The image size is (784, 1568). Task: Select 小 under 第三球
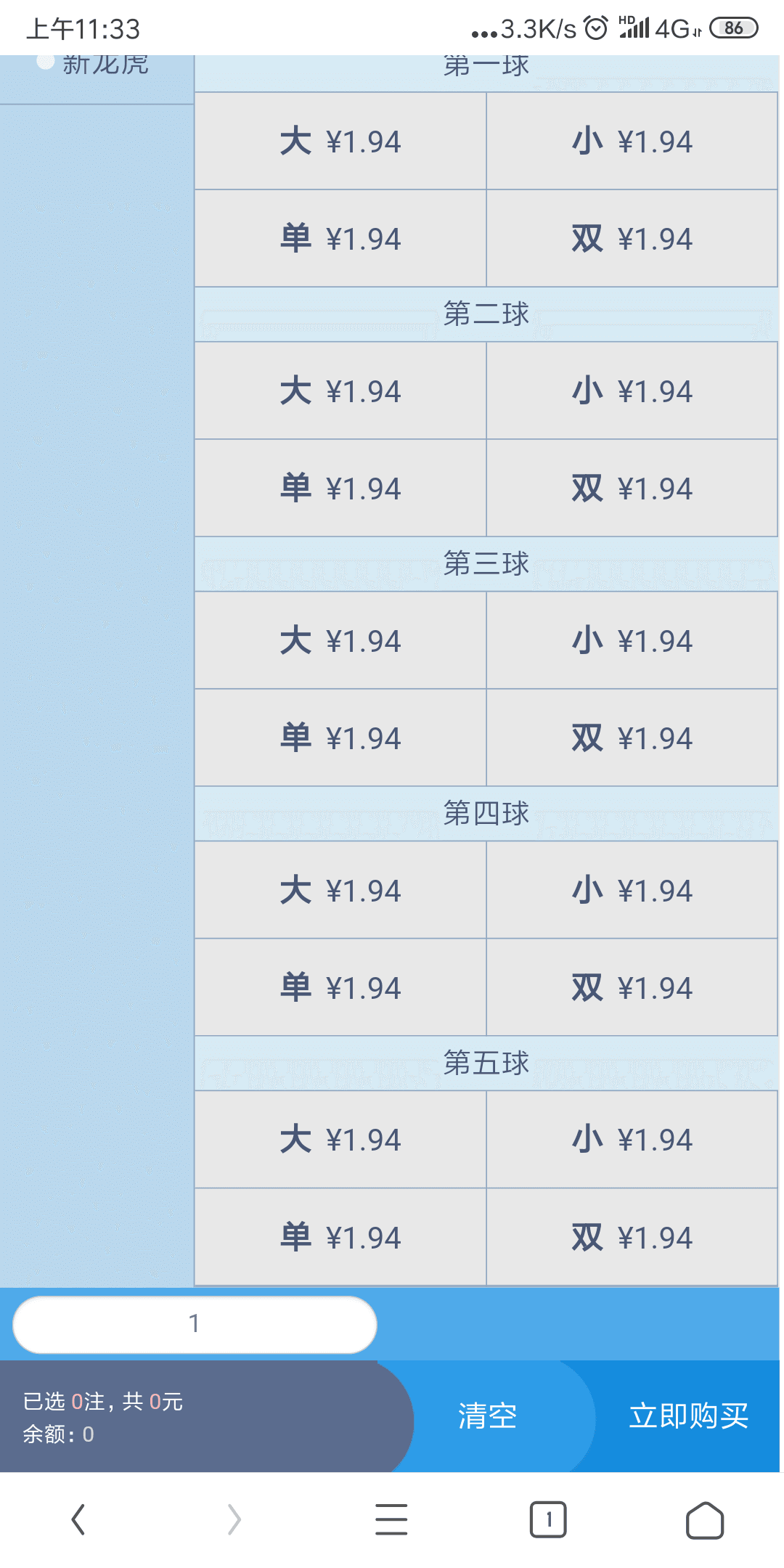click(632, 640)
